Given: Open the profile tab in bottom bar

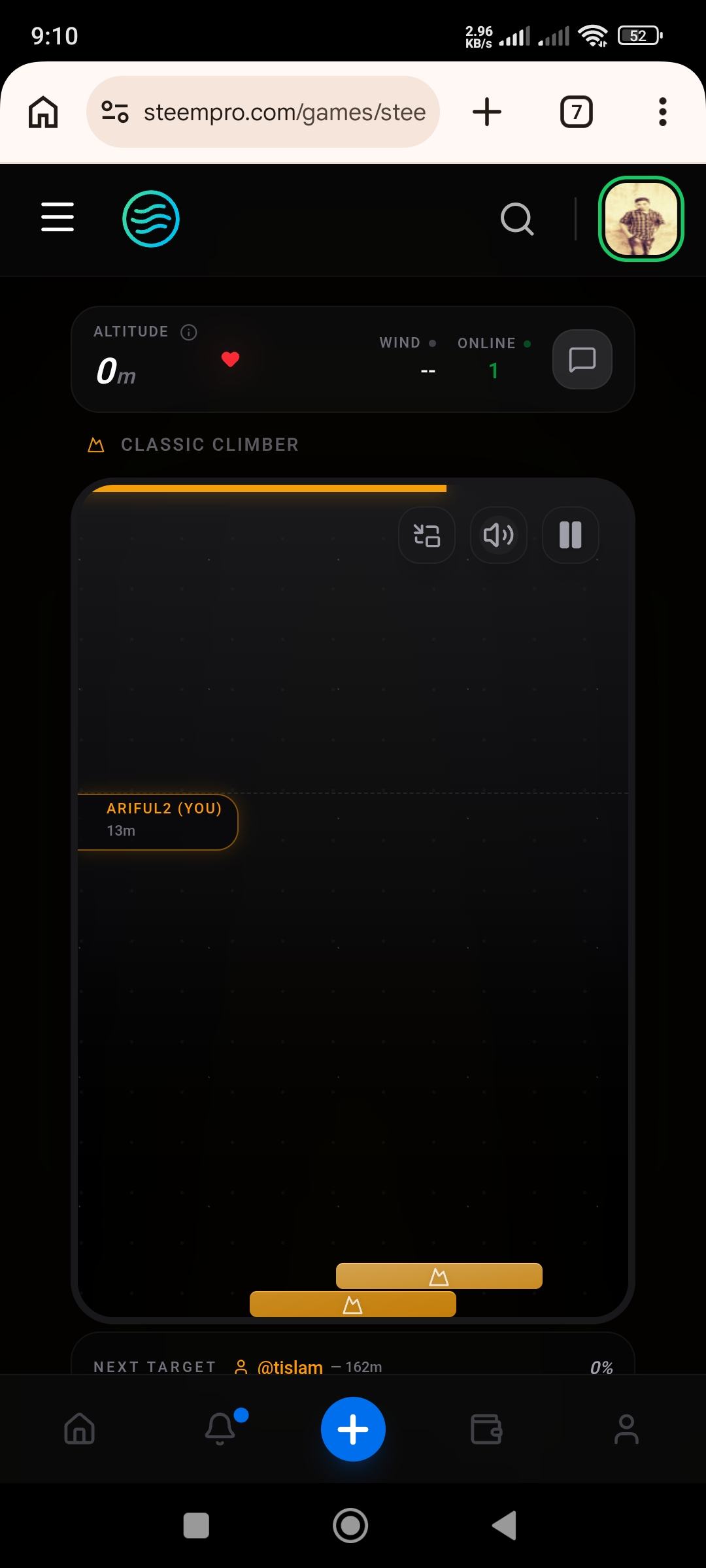Looking at the screenshot, I should coord(626,1429).
